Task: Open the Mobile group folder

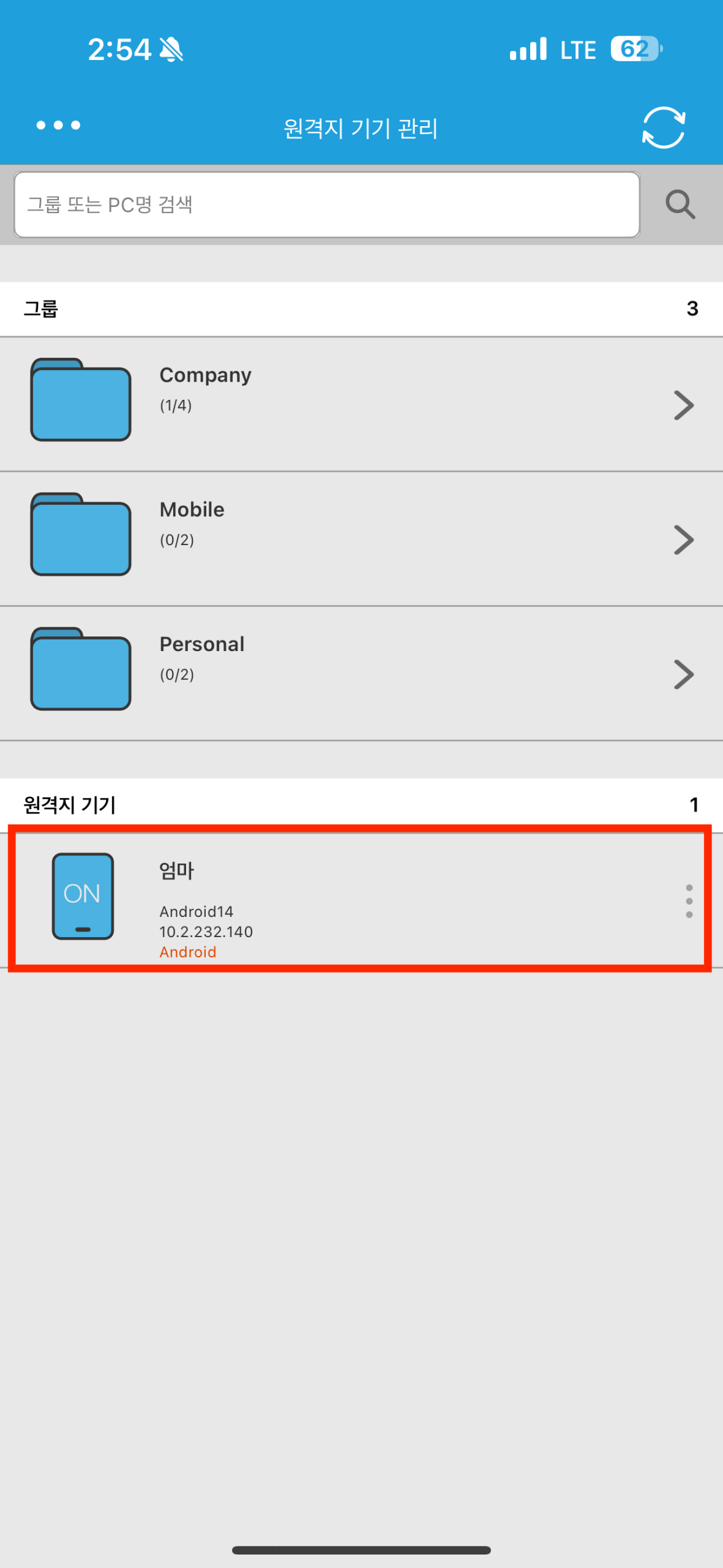Action: [361, 539]
